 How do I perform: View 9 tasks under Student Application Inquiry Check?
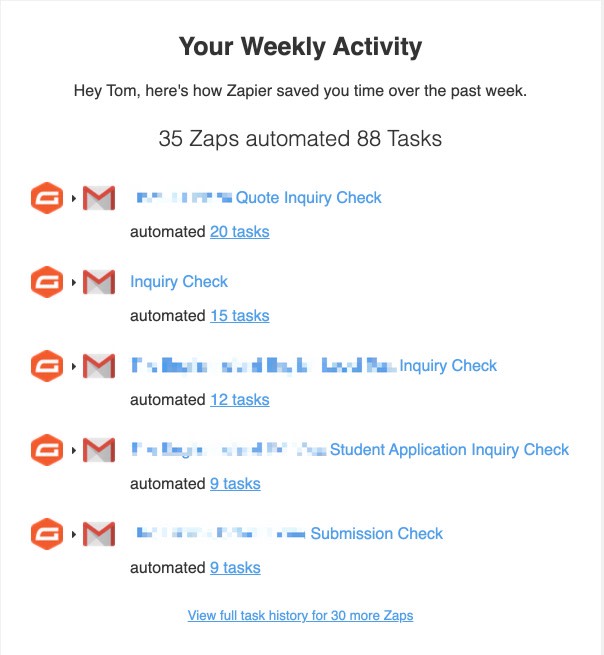(x=235, y=484)
